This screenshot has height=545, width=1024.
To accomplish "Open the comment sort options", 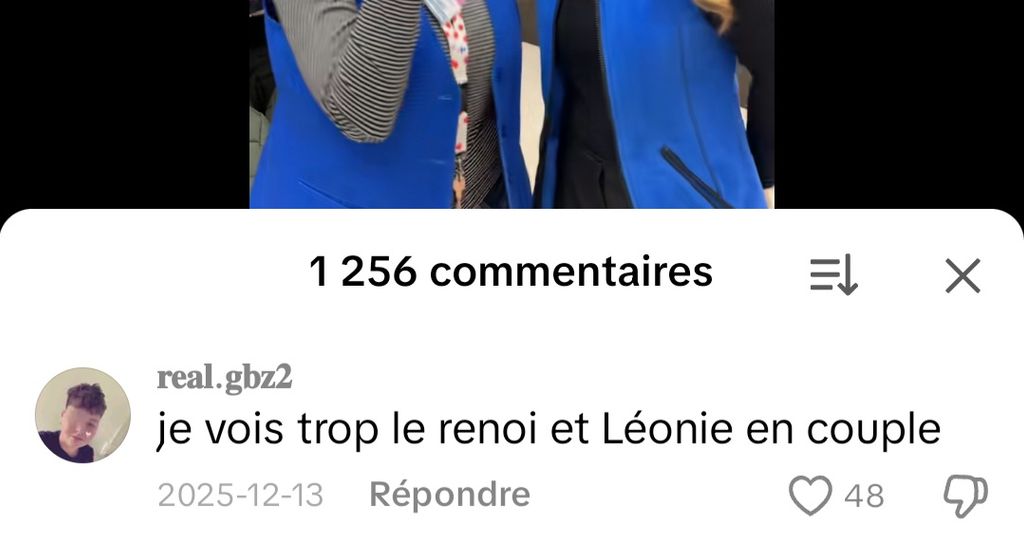I will pyautogui.click(x=833, y=275).
